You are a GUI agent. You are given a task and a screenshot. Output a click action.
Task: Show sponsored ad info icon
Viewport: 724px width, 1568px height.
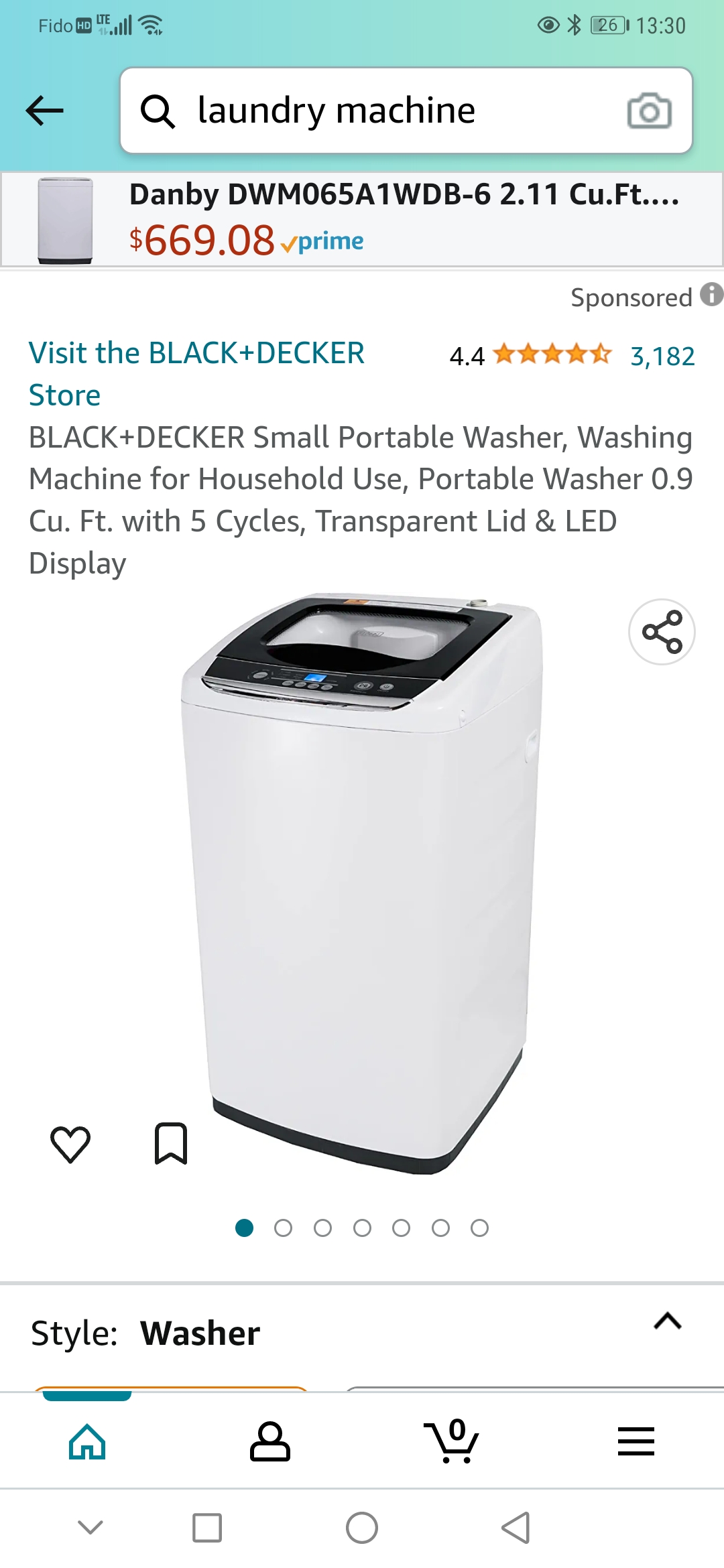[x=711, y=294]
